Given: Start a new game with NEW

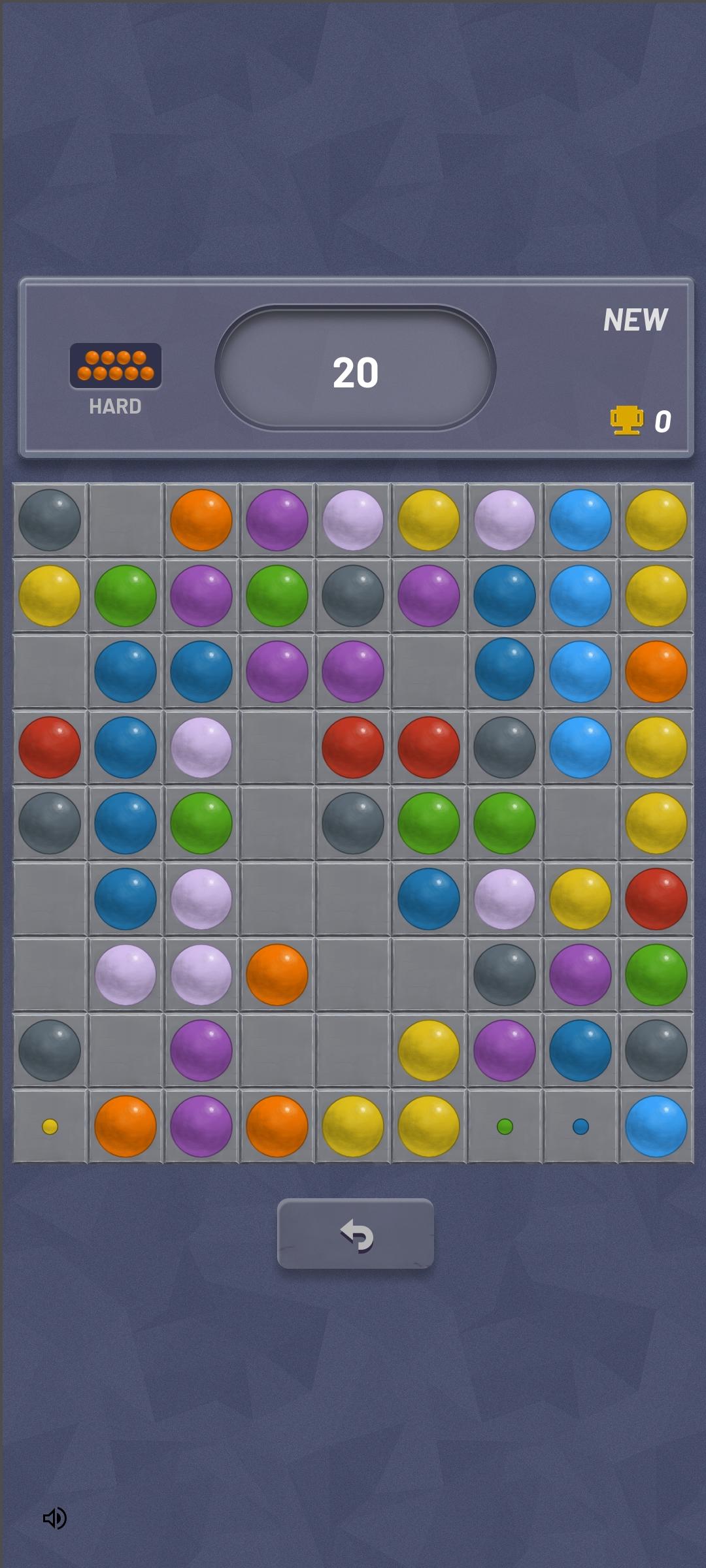Looking at the screenshot, I should 635,320.
